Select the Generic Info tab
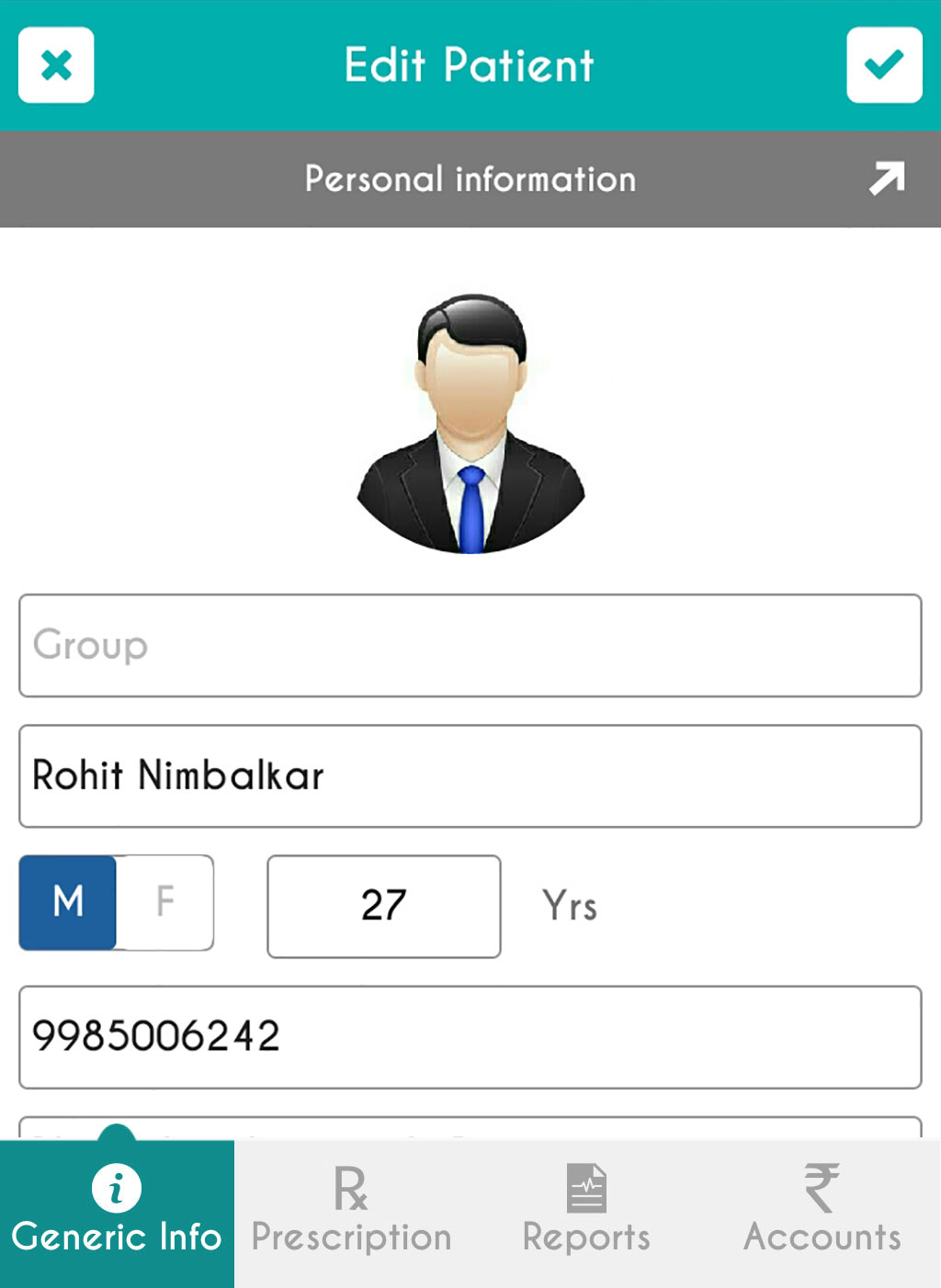The width and height of the screenshot is (941, 1288). coord(117,1213)
